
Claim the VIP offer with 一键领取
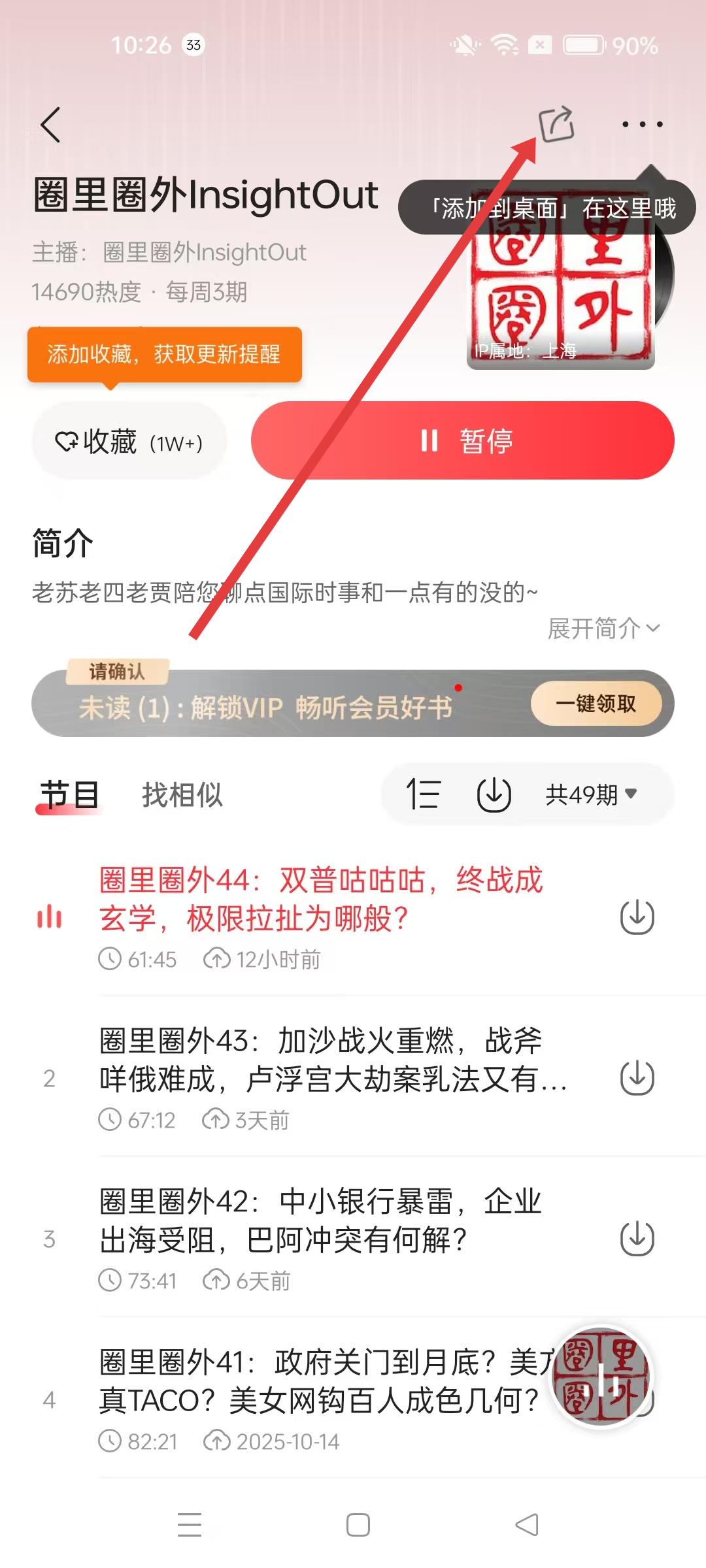coord(596,704)
